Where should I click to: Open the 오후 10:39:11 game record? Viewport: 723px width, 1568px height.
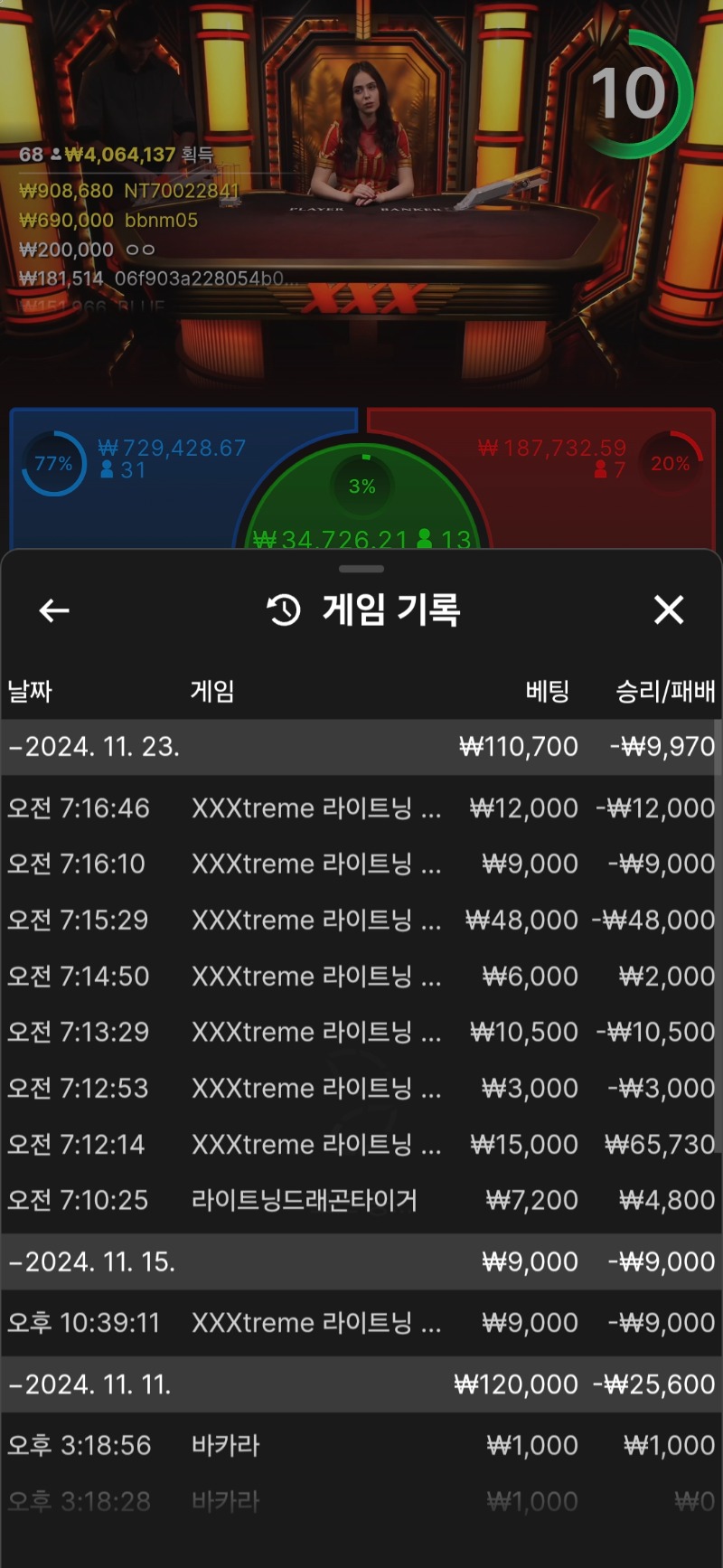tap(361, 1323)
